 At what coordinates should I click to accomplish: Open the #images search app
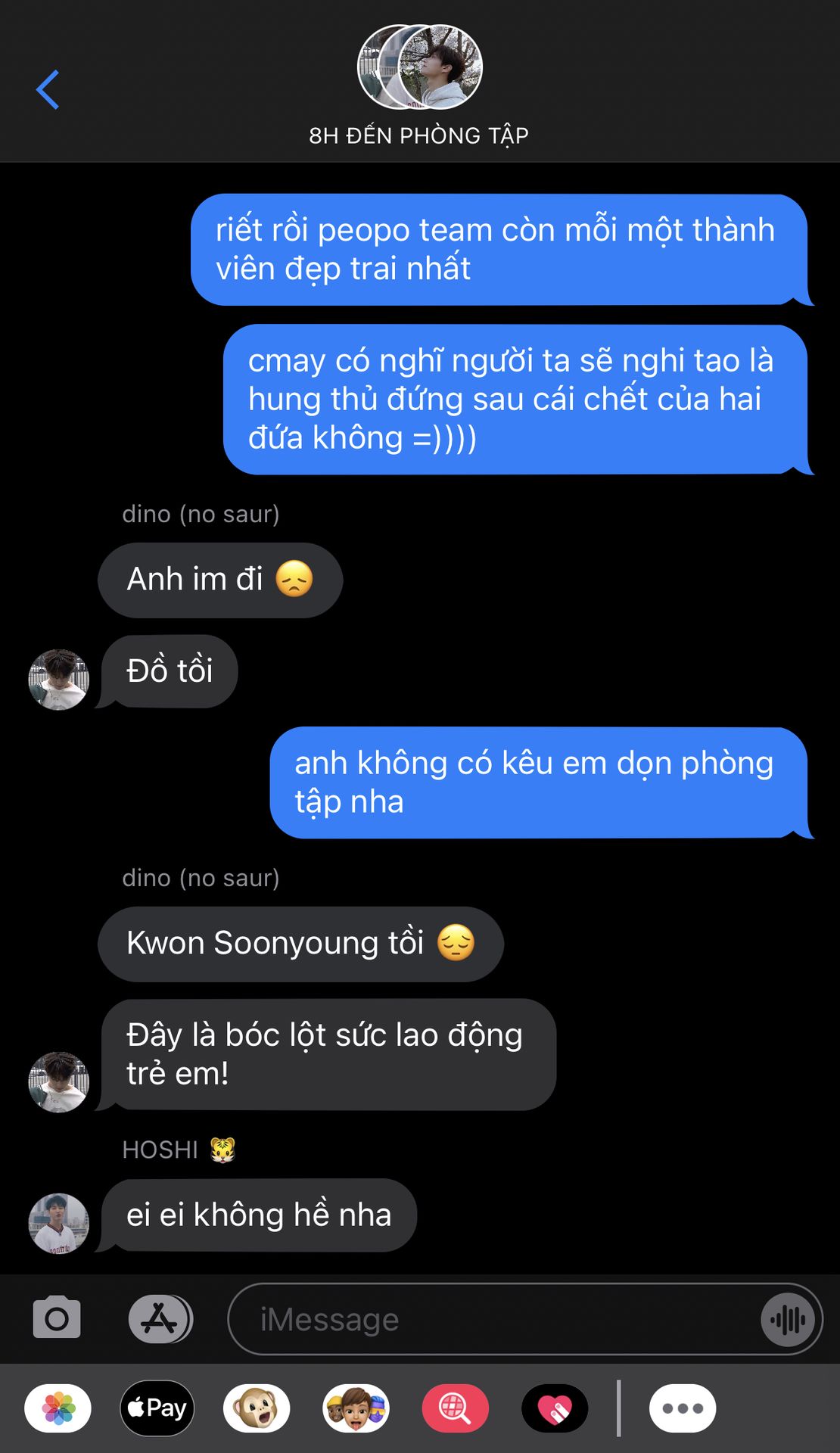(455, 1408)
